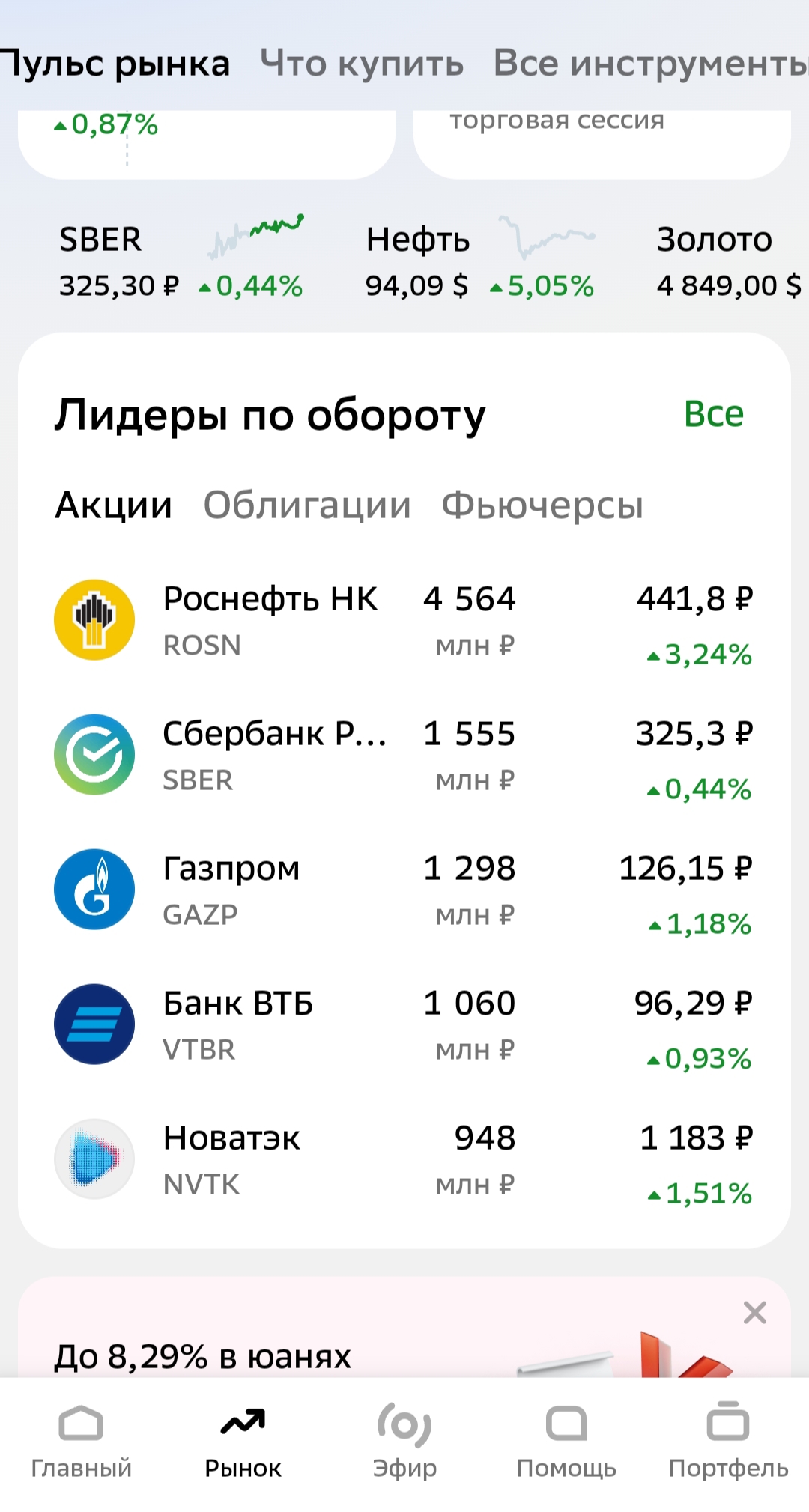Open the Сбербанк SBER stock row
Screen dimensions: 809x1512
pos(404,755)
